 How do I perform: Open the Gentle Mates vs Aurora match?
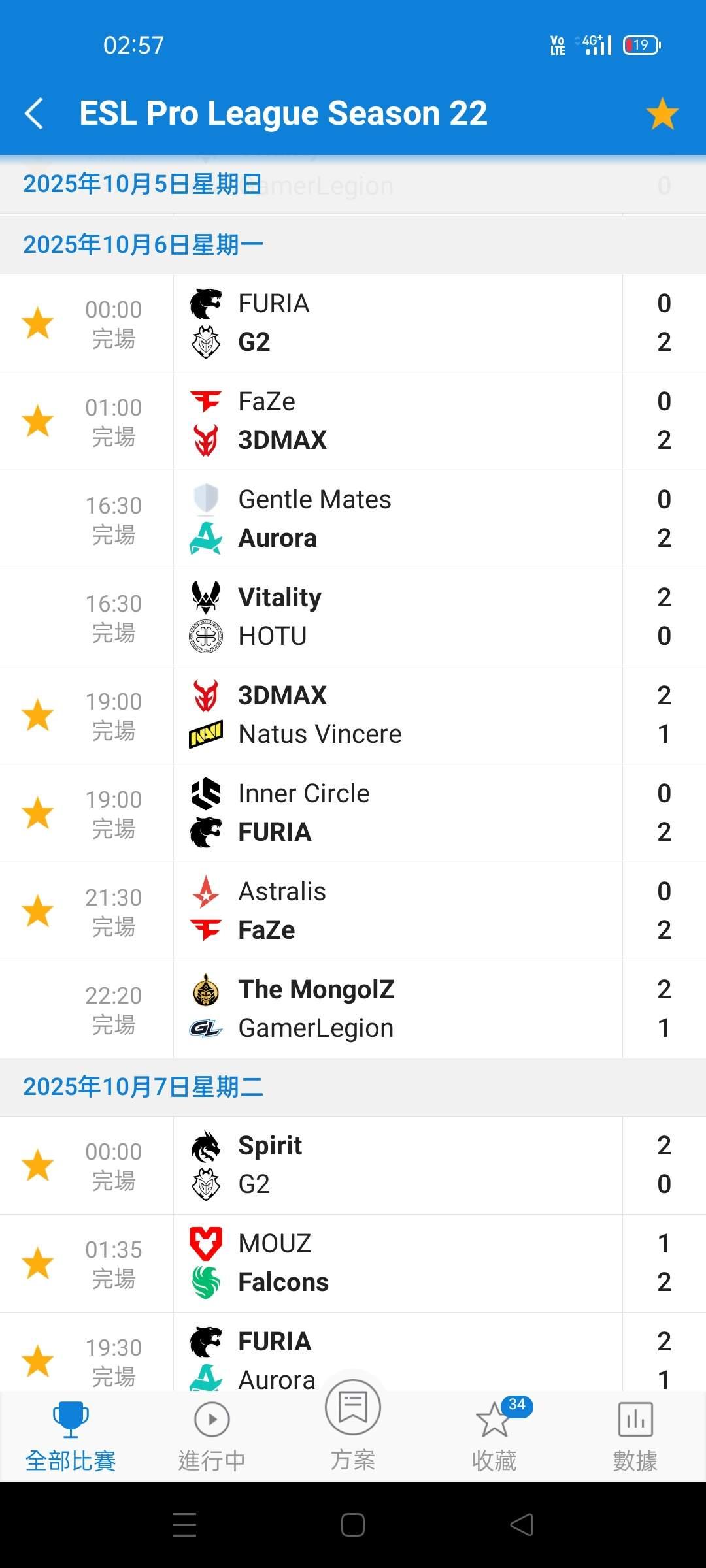point(397,519)
